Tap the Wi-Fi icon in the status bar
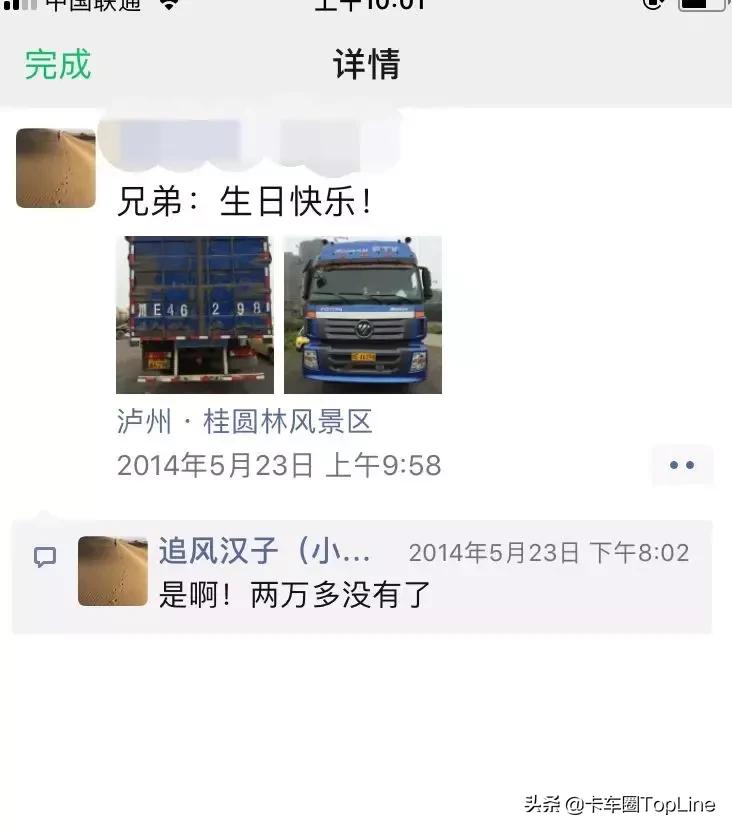This screenshot has width=732, height=830. [x=167, y=7]
